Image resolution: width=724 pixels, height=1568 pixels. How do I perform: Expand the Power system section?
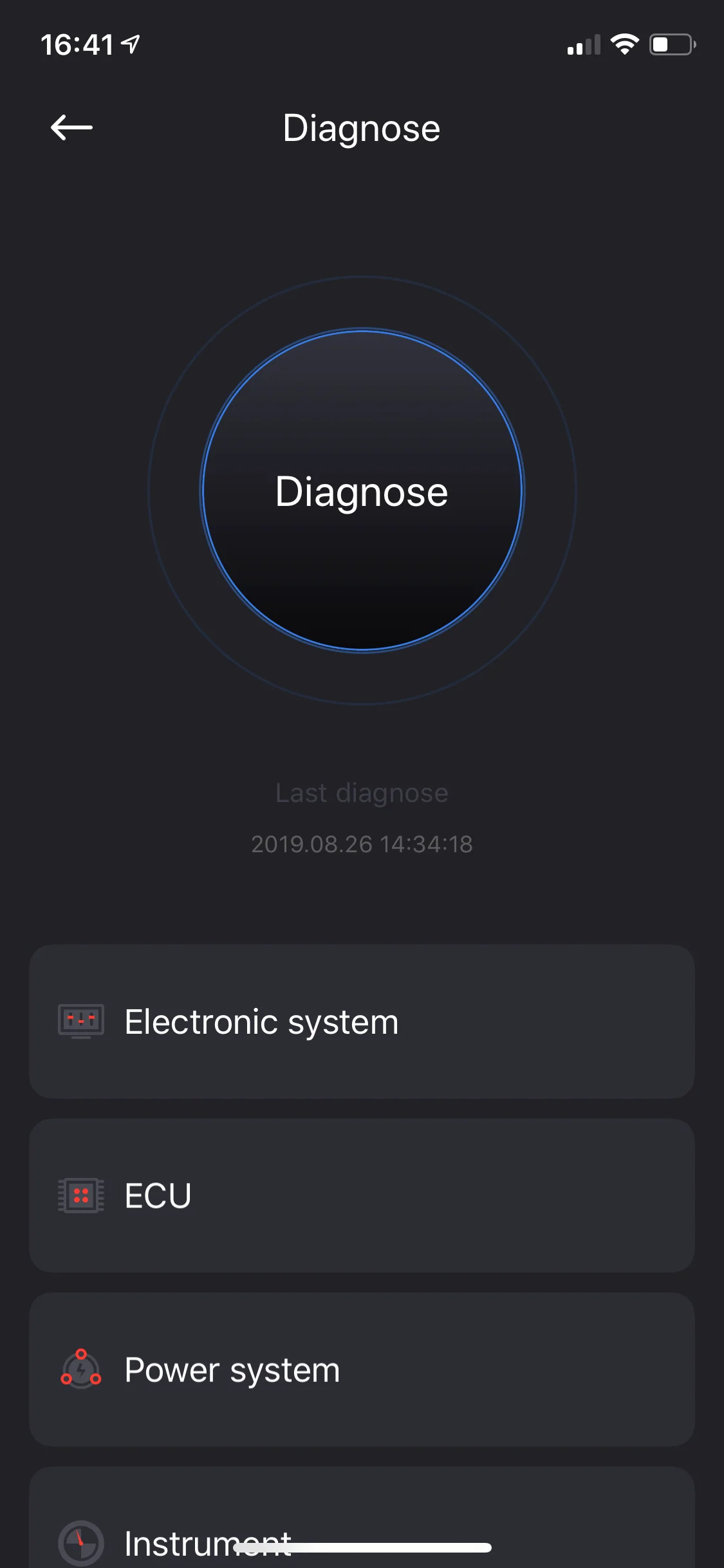point(362,1370)
